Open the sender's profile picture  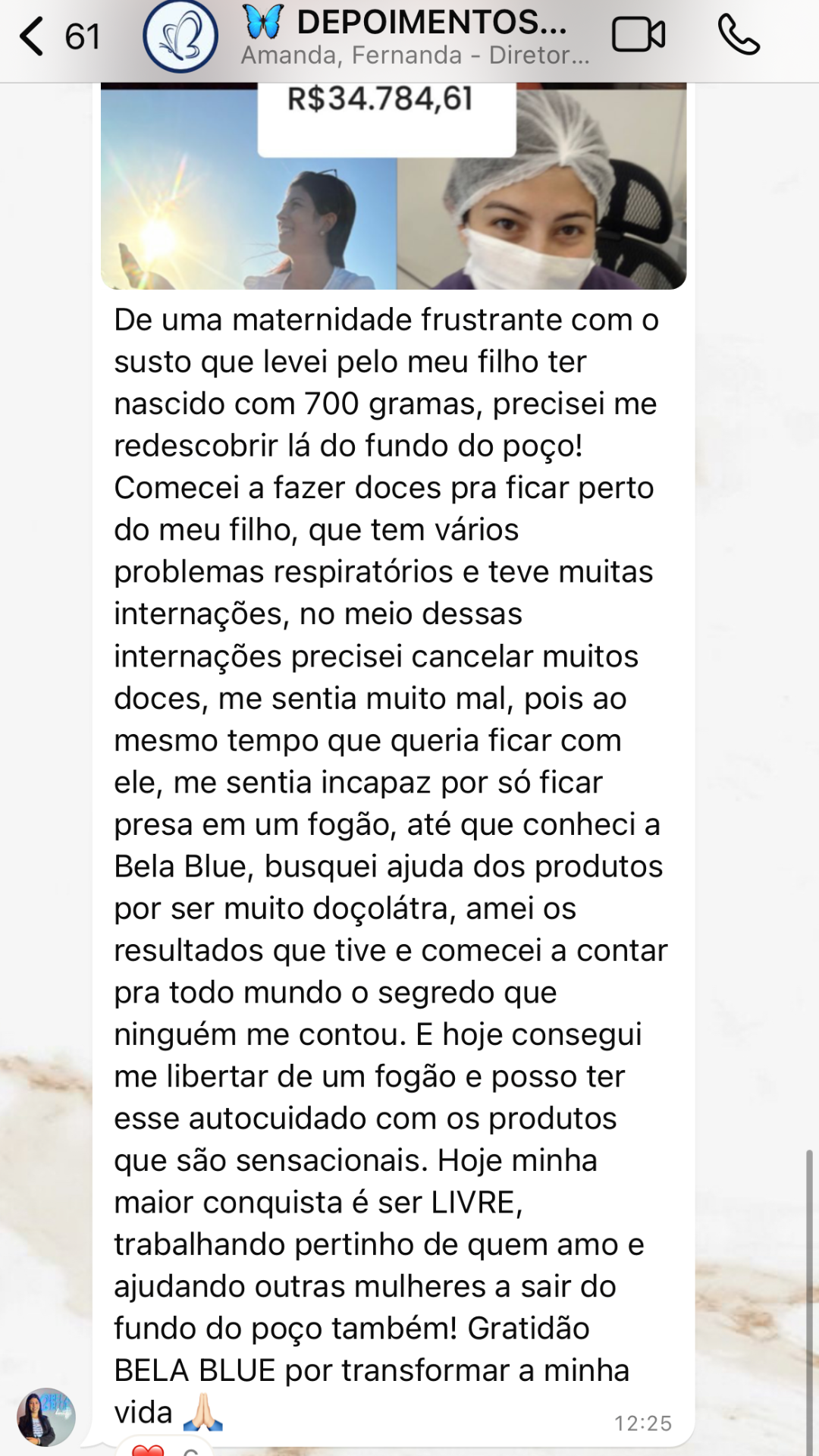(x=45, y=1417)
